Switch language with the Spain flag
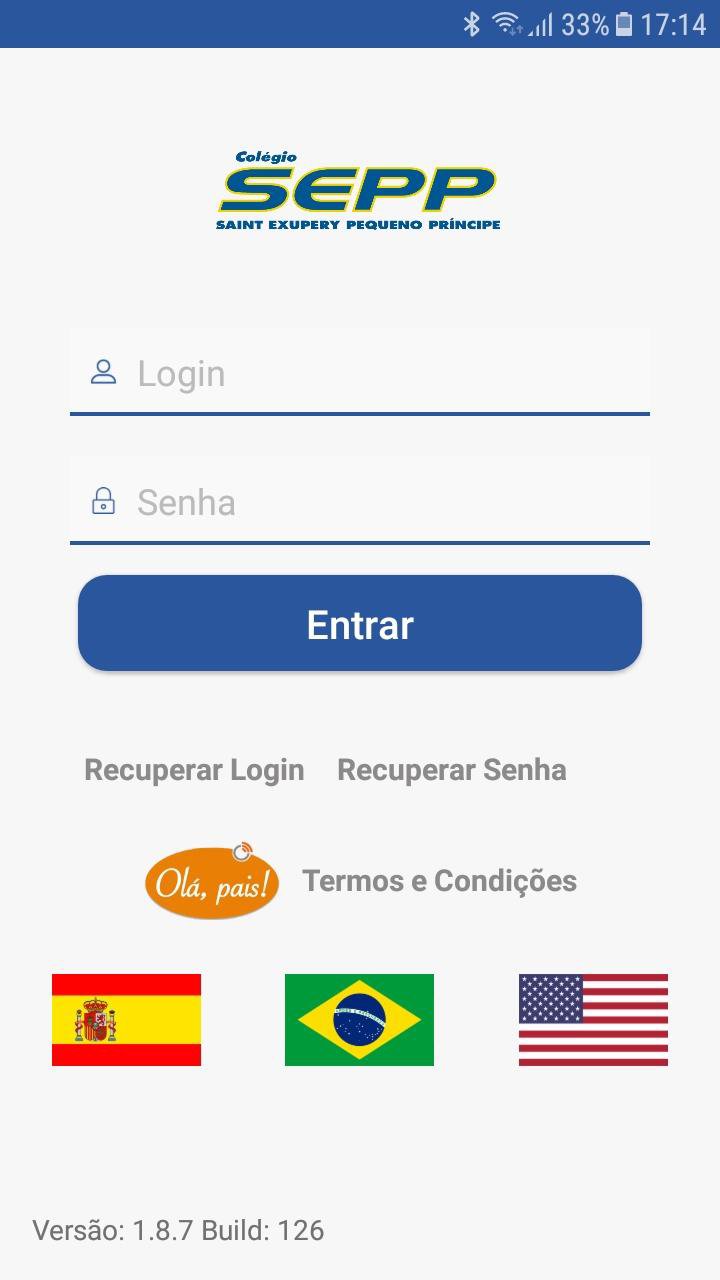 [126, 1020]
